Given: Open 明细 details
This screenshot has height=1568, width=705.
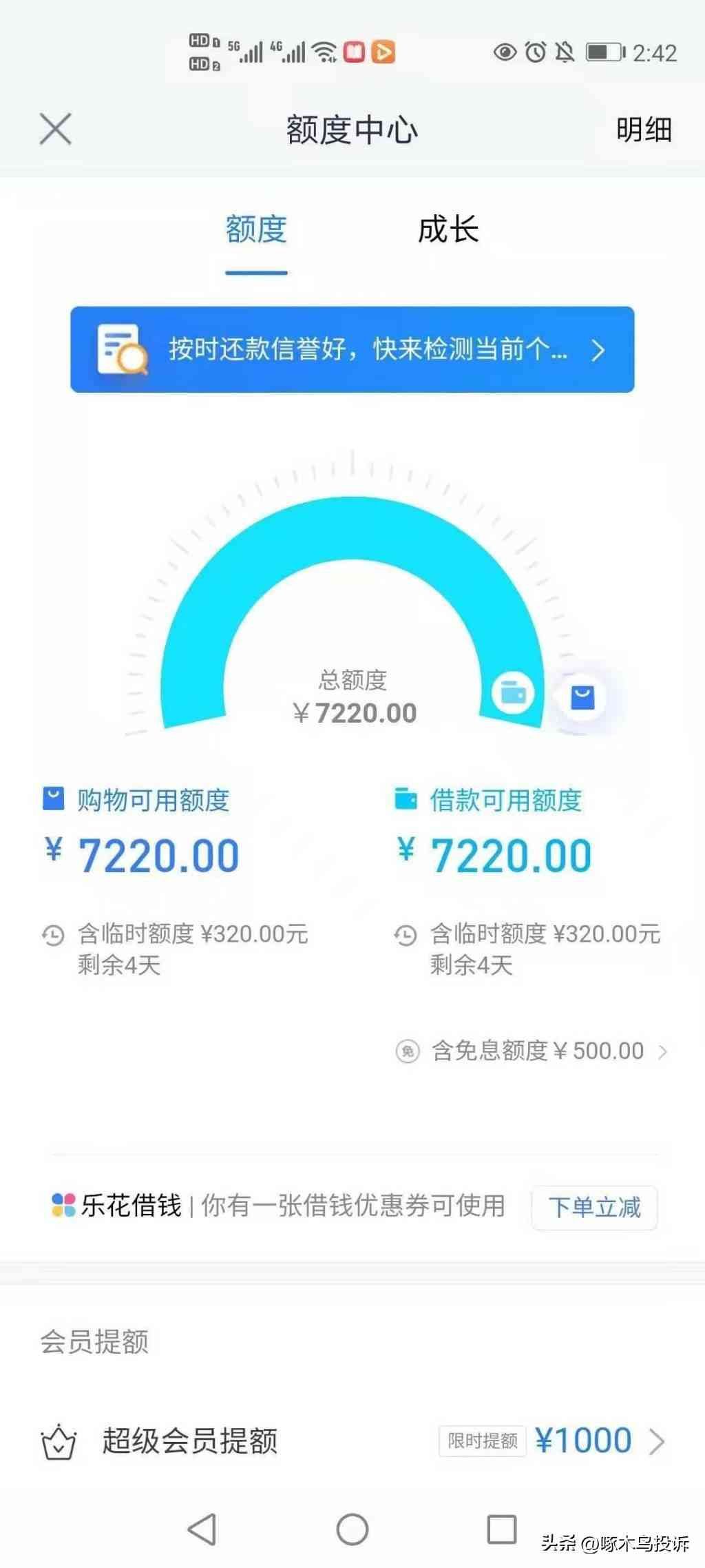Looking at the screenshot, I should [x=643, y=130].
